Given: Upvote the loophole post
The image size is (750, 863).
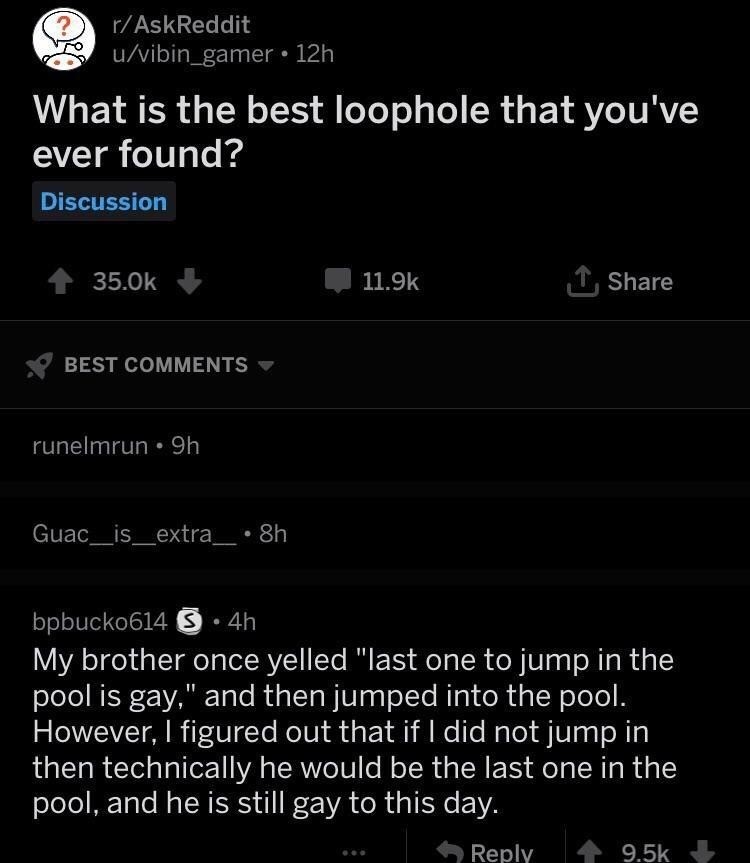Looking at the screenshot, I should point(63,282).
